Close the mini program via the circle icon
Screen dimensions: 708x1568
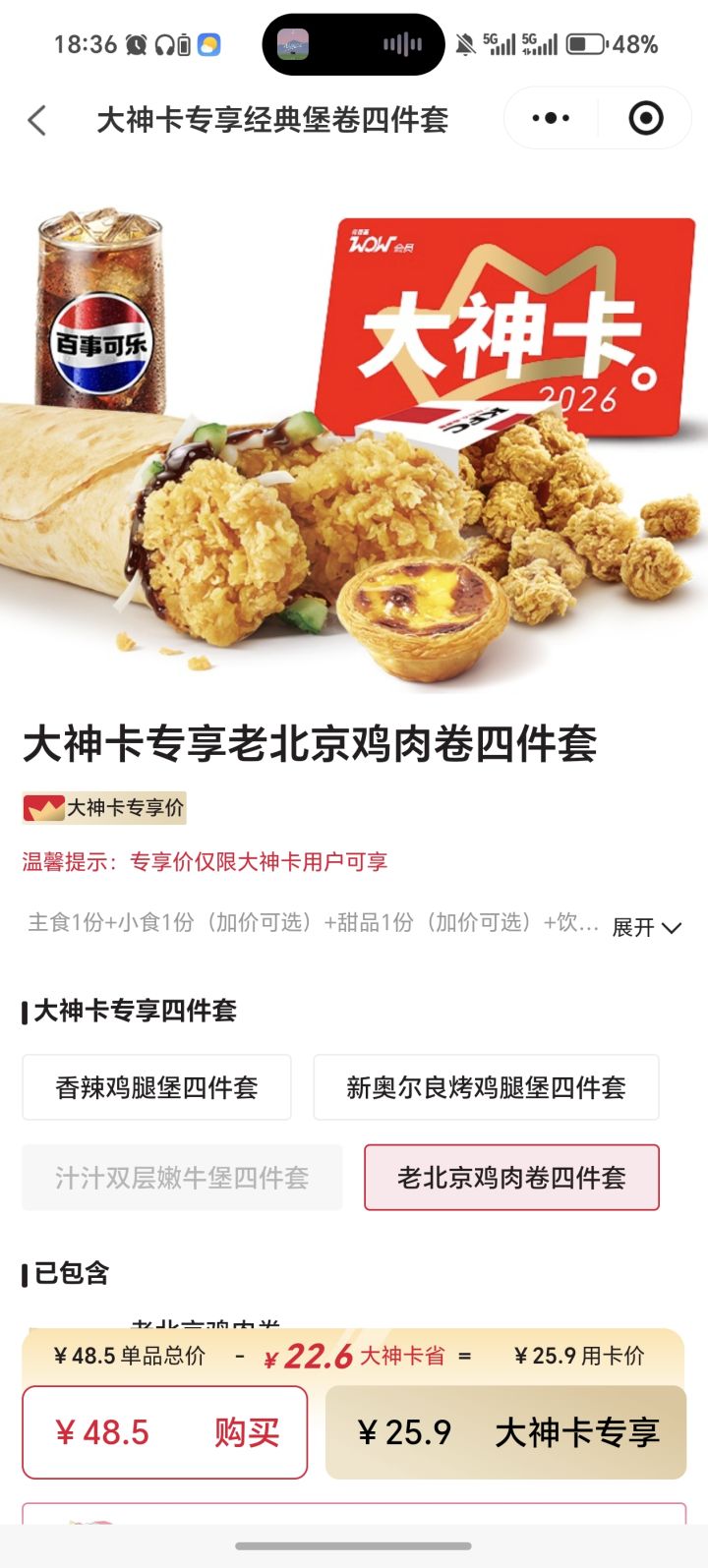pos(646,118)
